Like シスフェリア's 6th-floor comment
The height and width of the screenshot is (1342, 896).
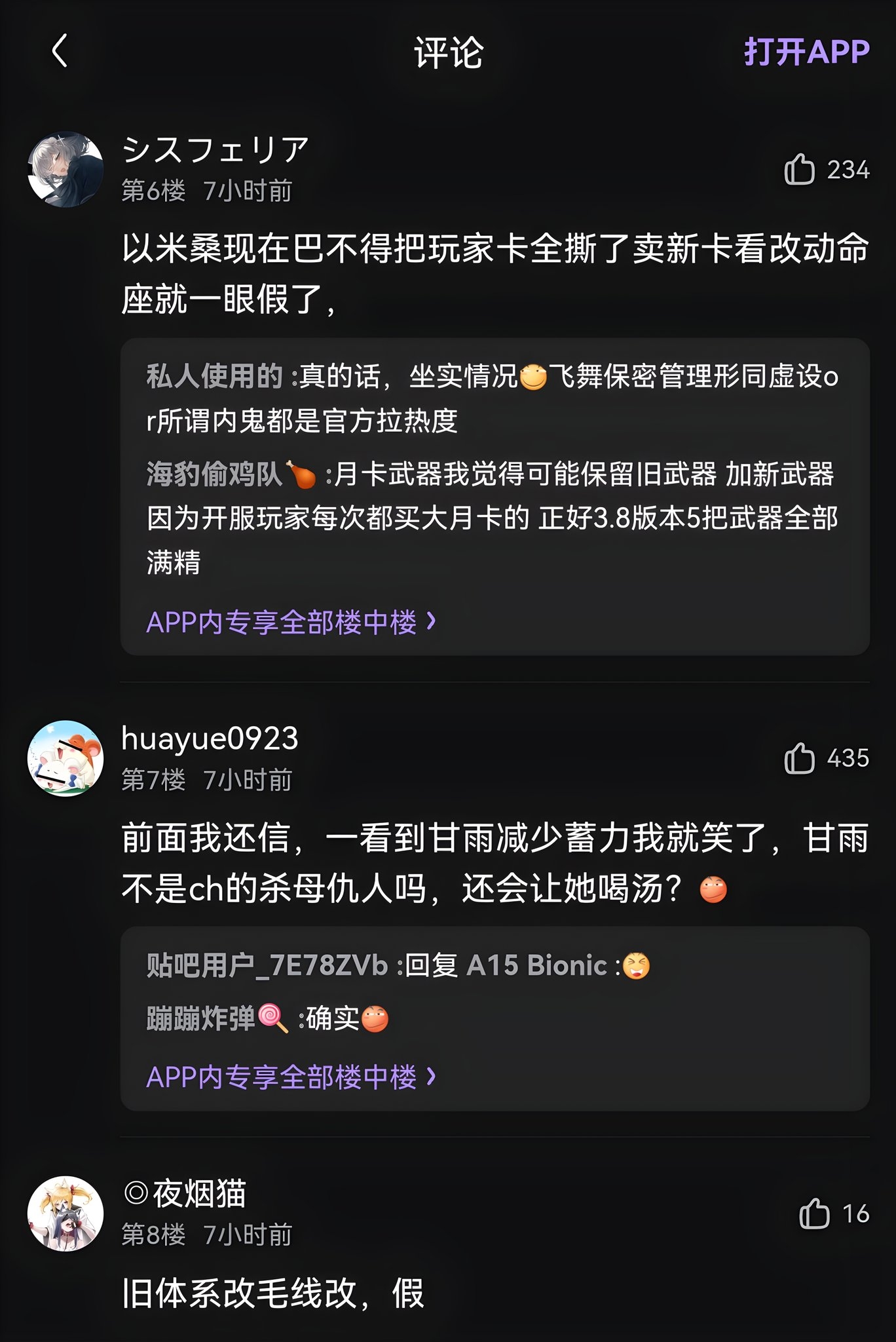tap(799, 170)
